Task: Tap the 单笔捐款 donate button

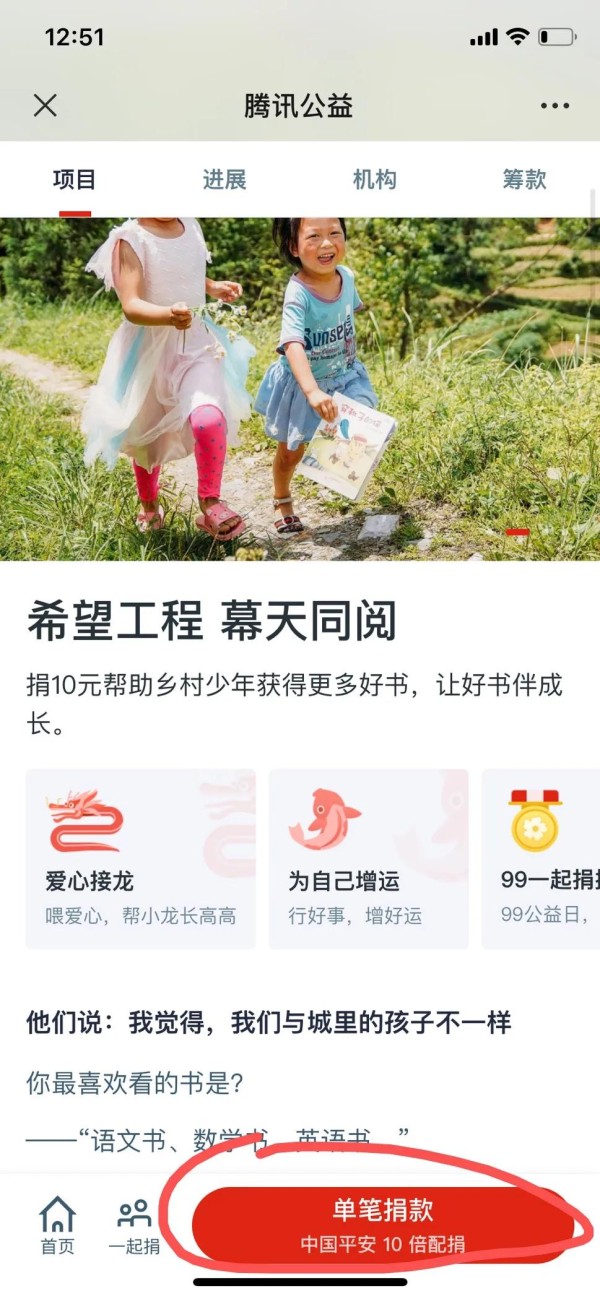Action: 383,1224
